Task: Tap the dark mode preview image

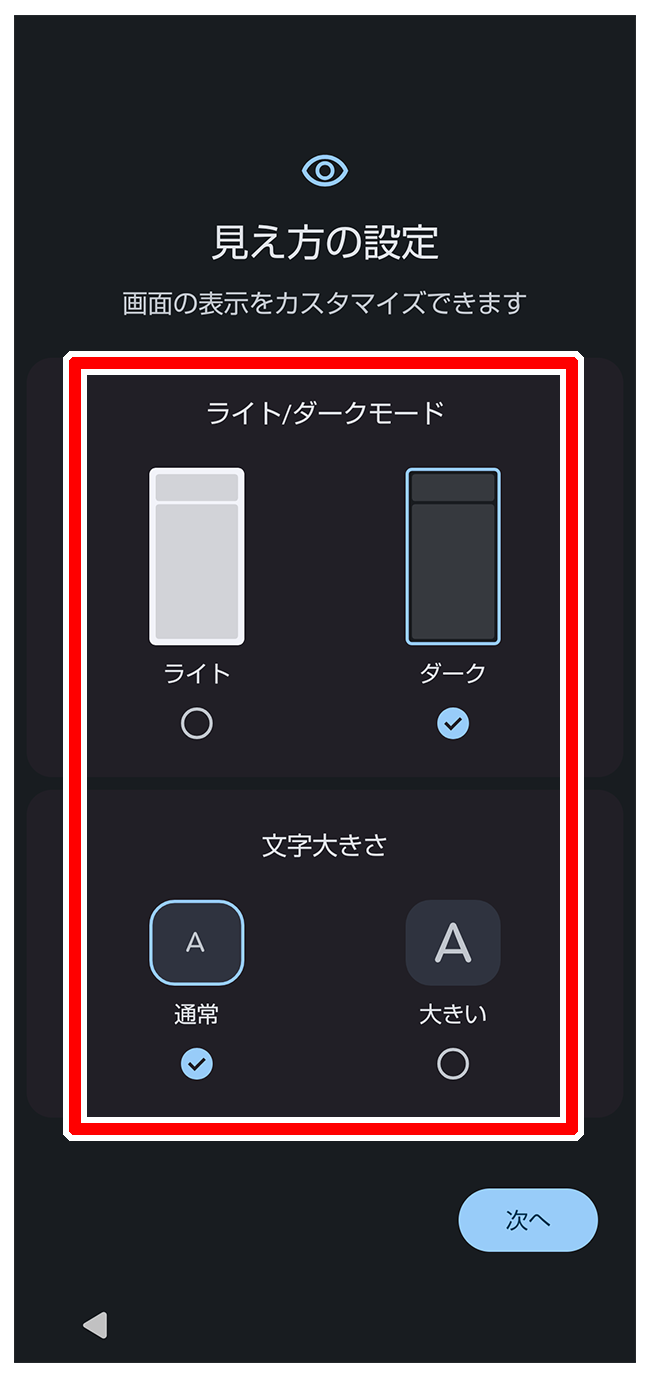Action: click(x=453, y=556)
